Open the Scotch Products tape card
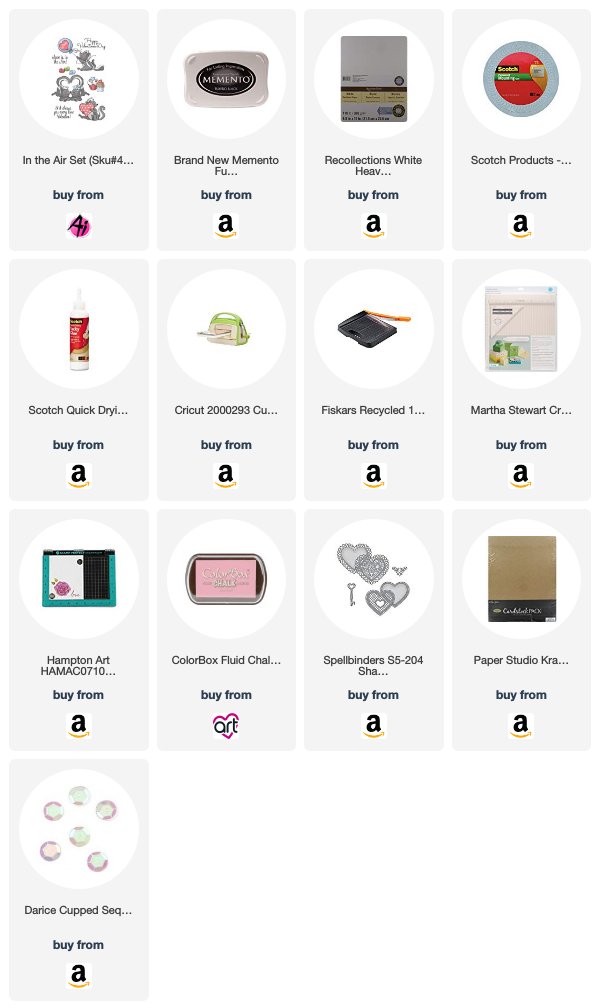600x1008 pixels. pos(522,130)
